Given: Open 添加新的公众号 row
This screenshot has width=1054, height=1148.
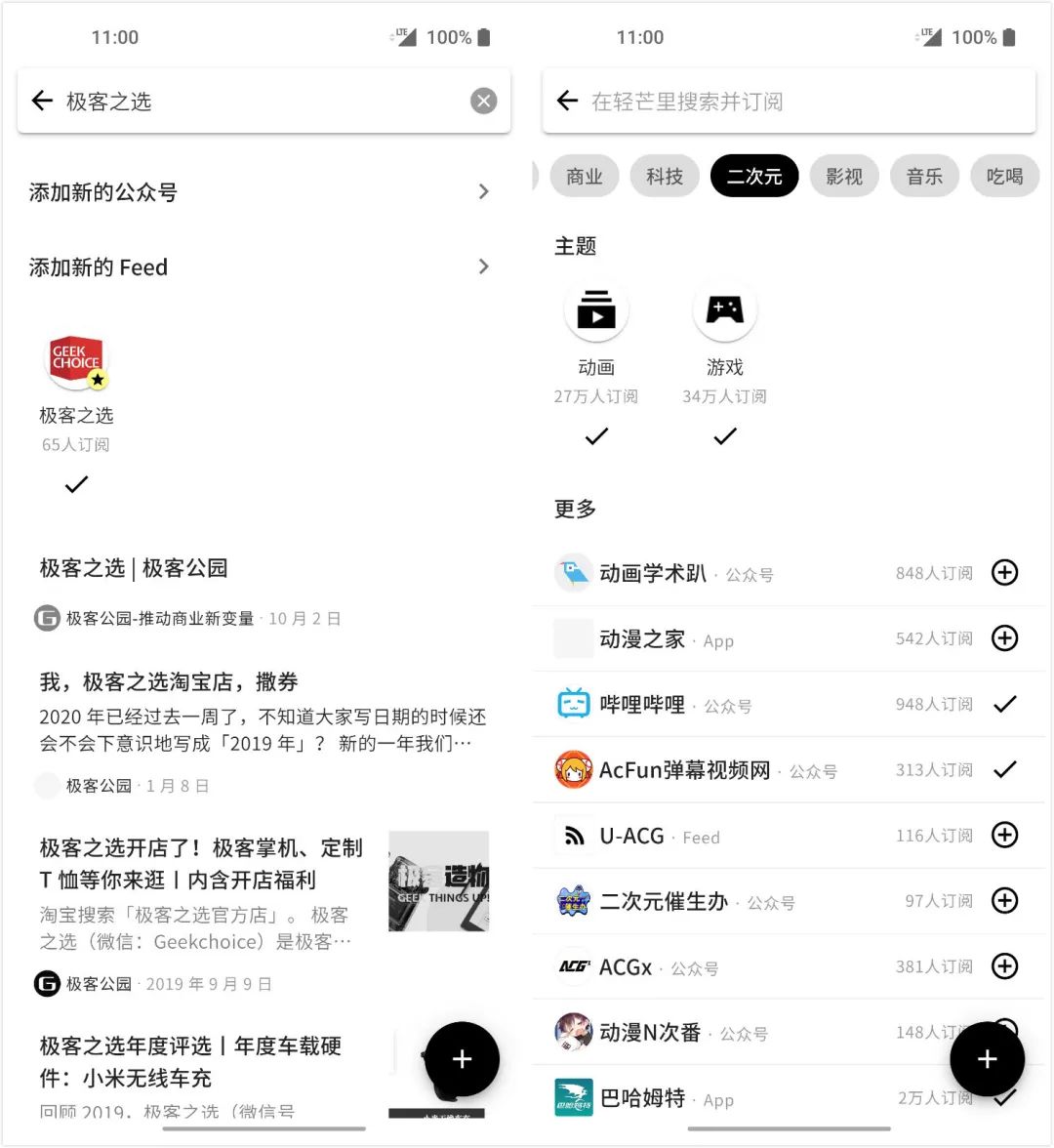Looking at the screenshot, I should [260, 192].
